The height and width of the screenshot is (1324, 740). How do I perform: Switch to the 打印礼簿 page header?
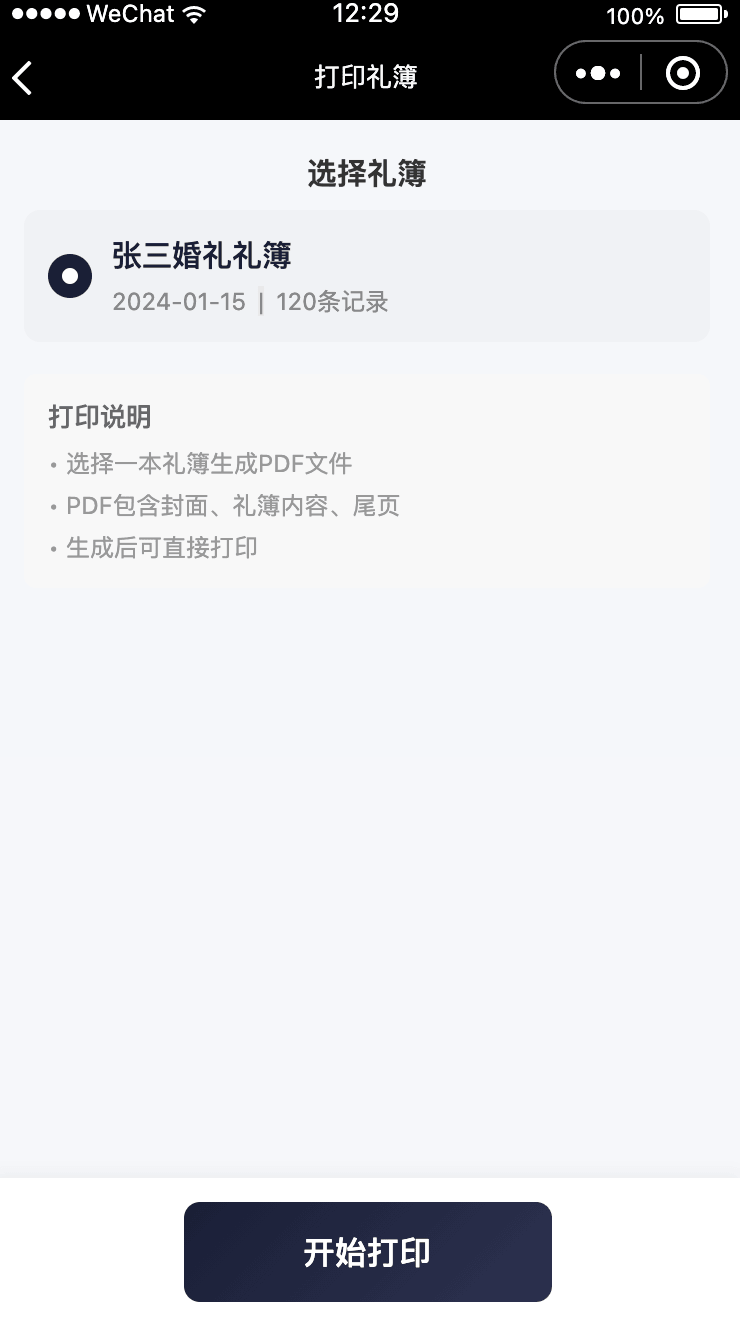click(368, 76)
